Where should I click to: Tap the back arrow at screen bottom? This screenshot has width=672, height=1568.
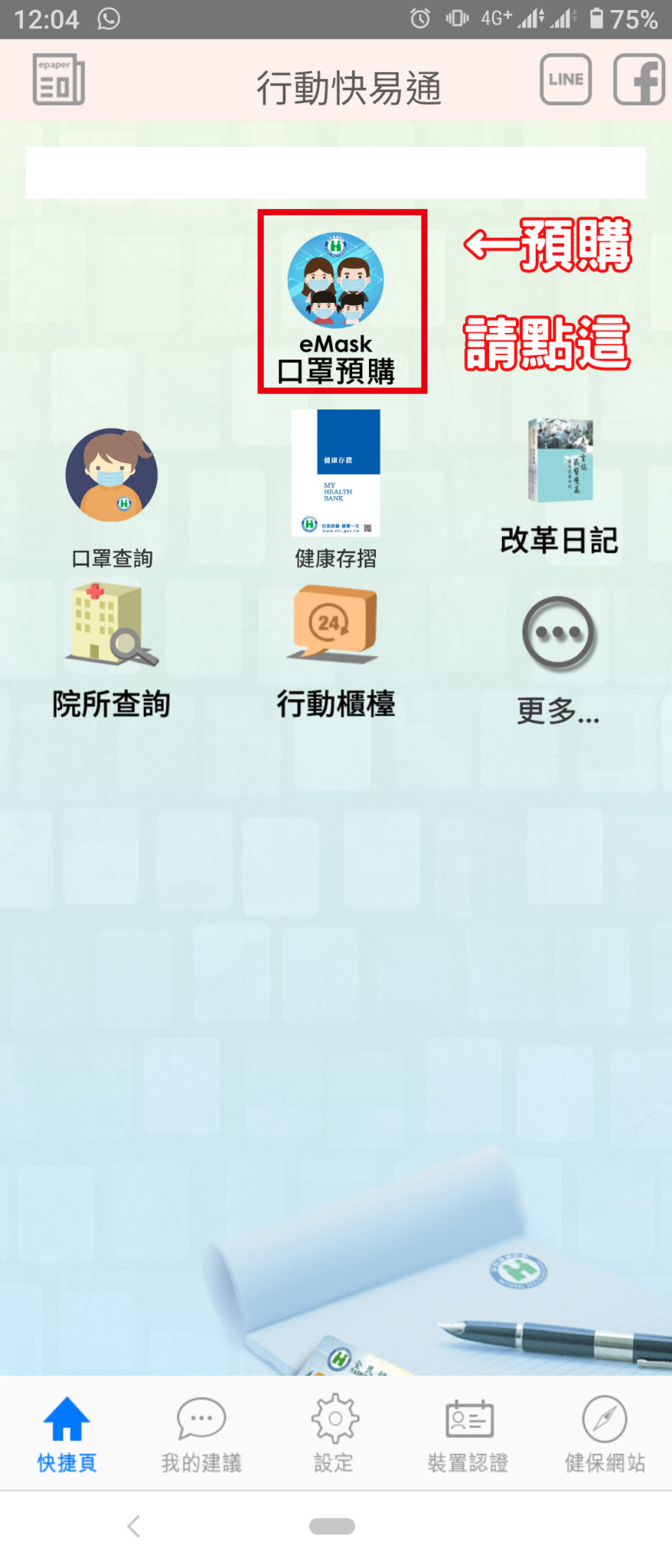pos(134,1526)
